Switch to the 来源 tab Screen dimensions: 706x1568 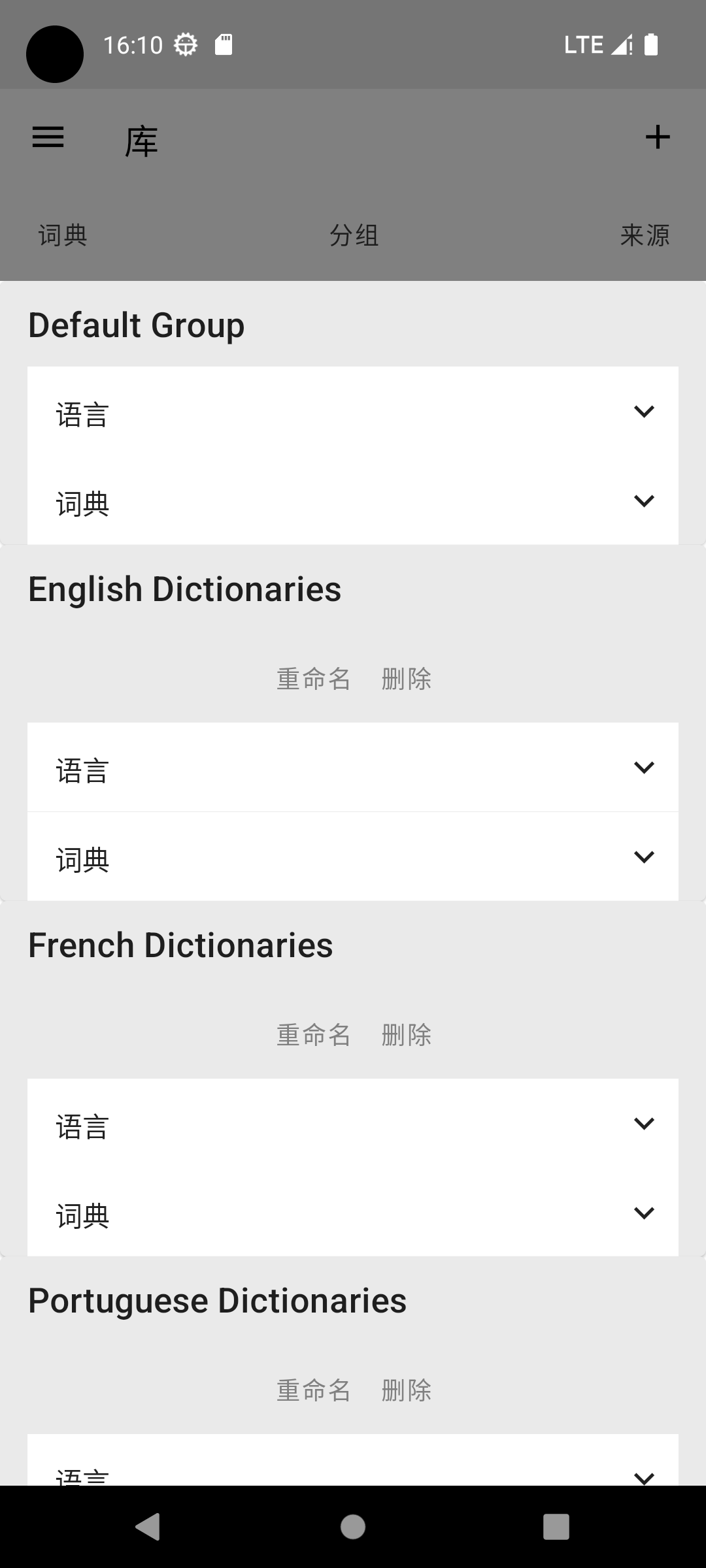[645, 235]
